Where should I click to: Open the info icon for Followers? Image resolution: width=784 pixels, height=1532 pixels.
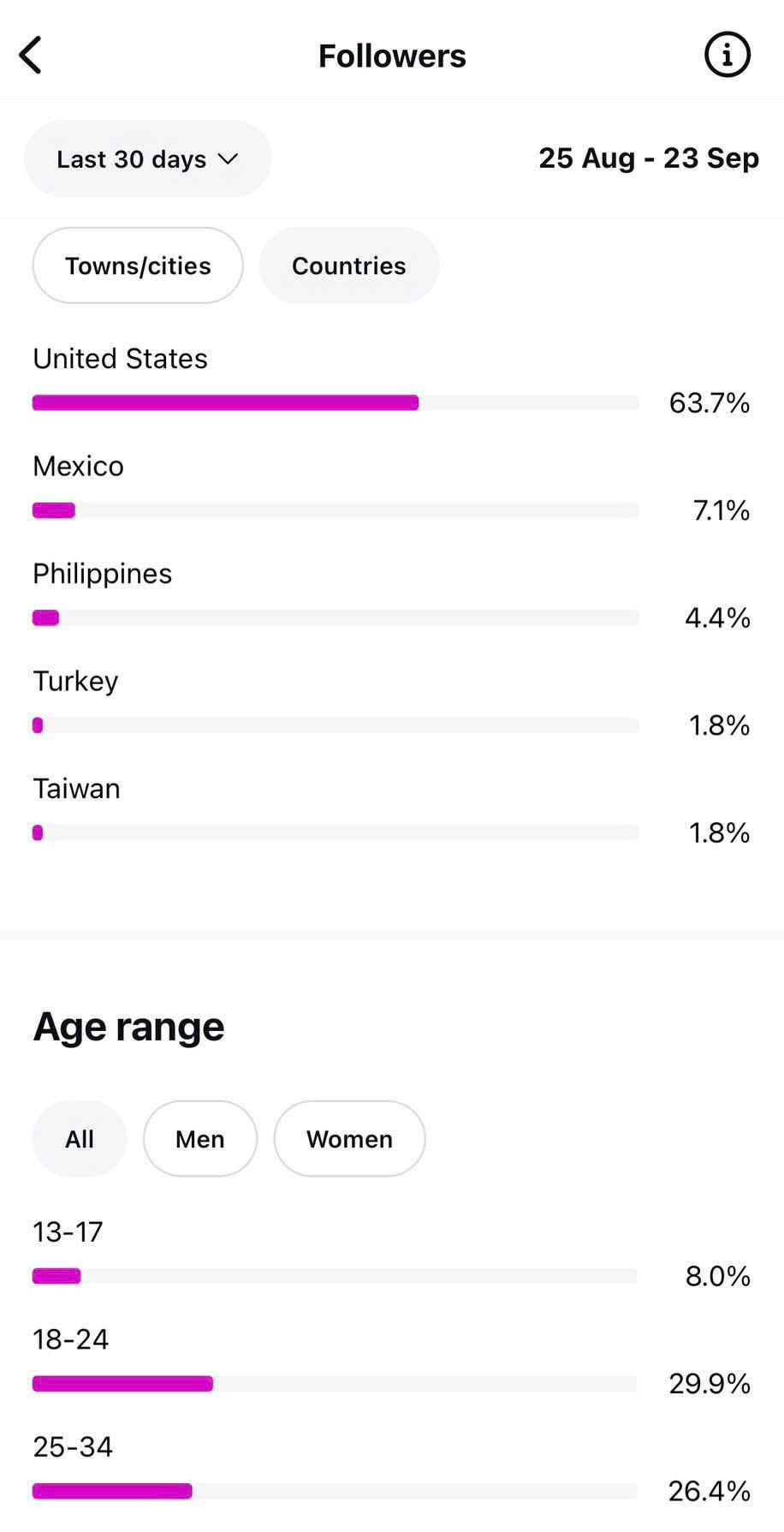(727, 56)
